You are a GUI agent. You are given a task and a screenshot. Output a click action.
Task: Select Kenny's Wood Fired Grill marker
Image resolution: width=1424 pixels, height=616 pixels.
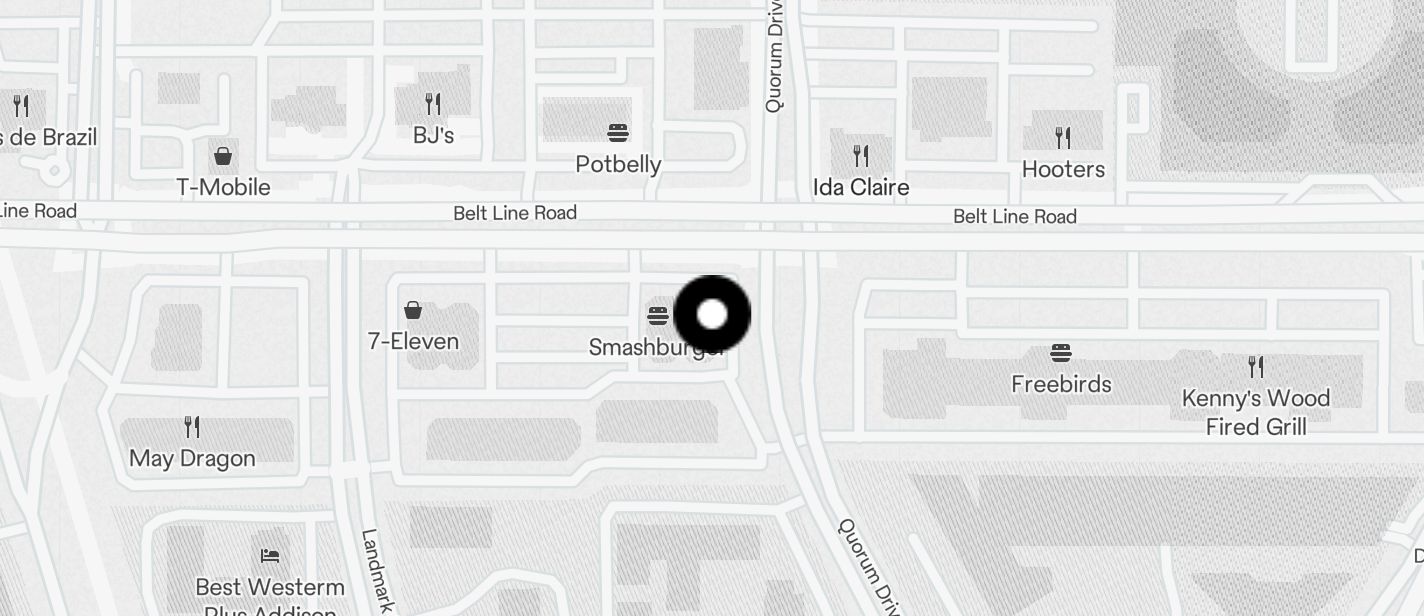[1256, 367]
